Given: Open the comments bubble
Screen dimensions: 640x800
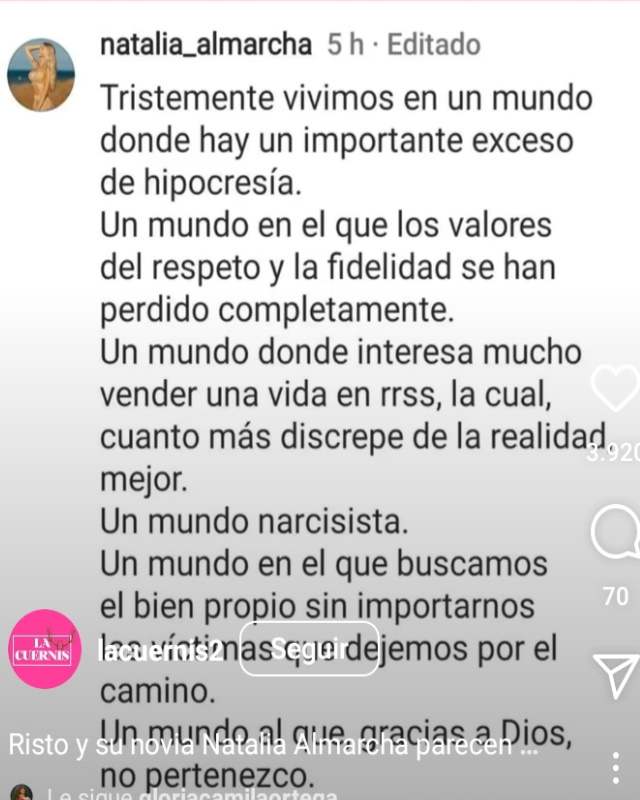Looking at the screenshot, I should click(x=615, y=533).
